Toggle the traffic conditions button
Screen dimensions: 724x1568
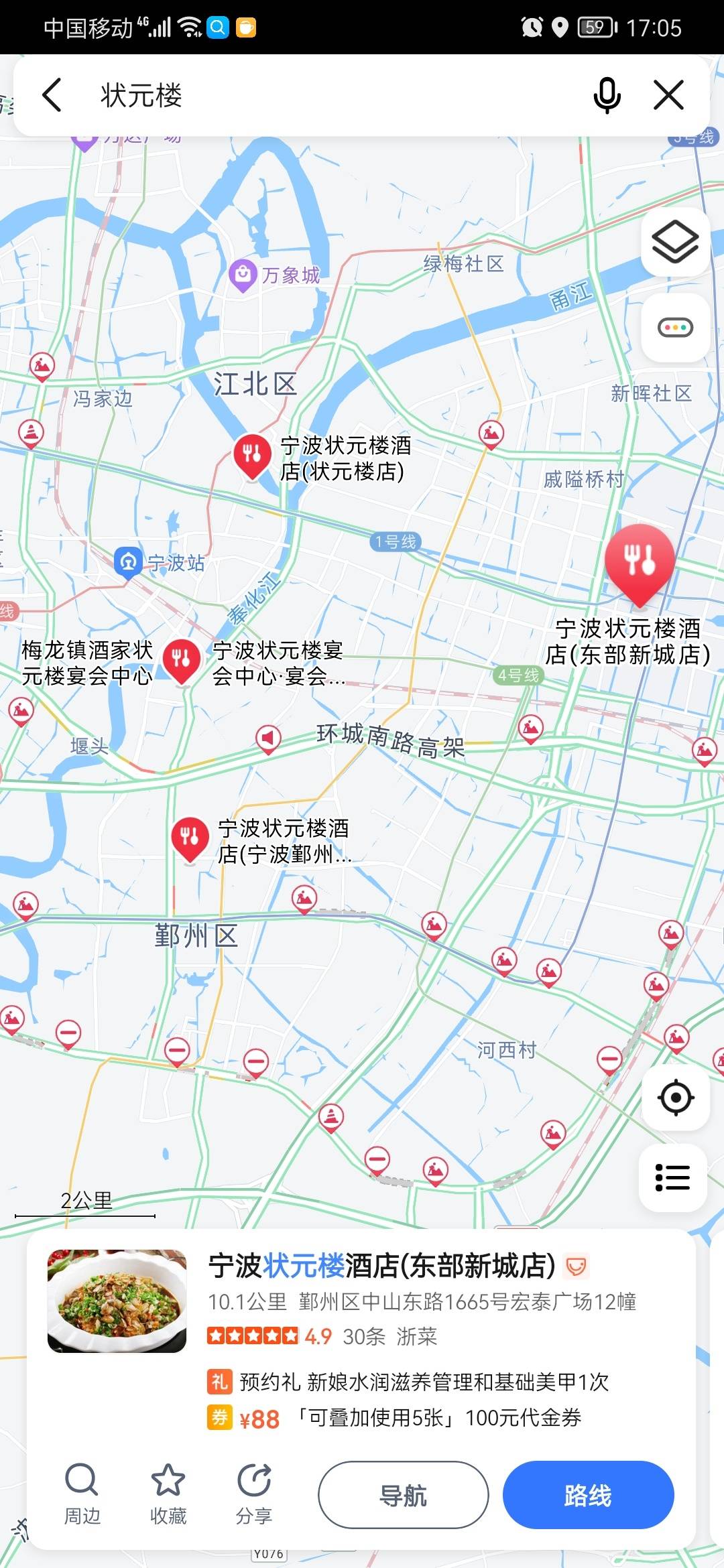point(675,328)
